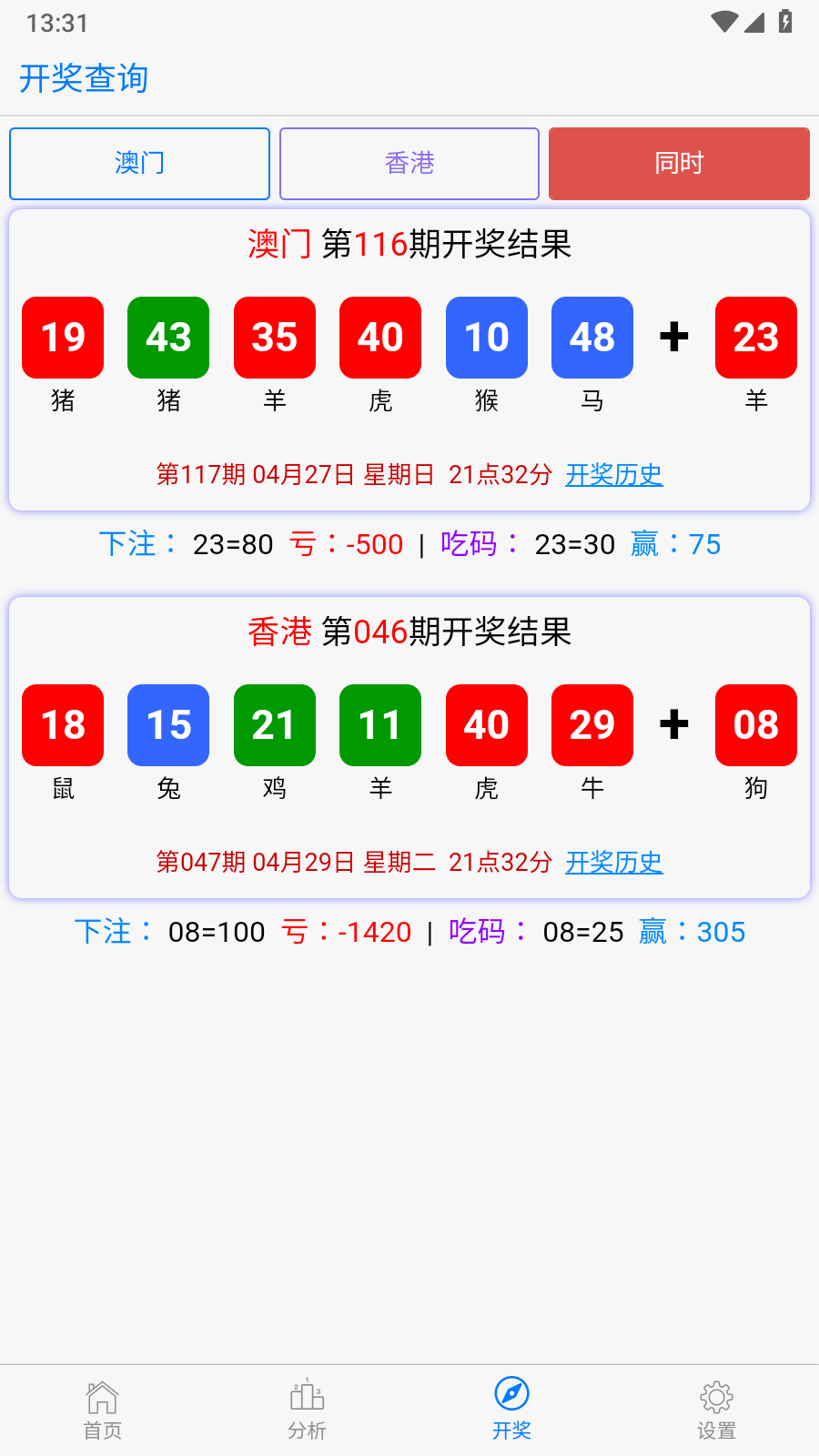
Task: Tap the blue ball 10 猴
Action: coord(486,338)
